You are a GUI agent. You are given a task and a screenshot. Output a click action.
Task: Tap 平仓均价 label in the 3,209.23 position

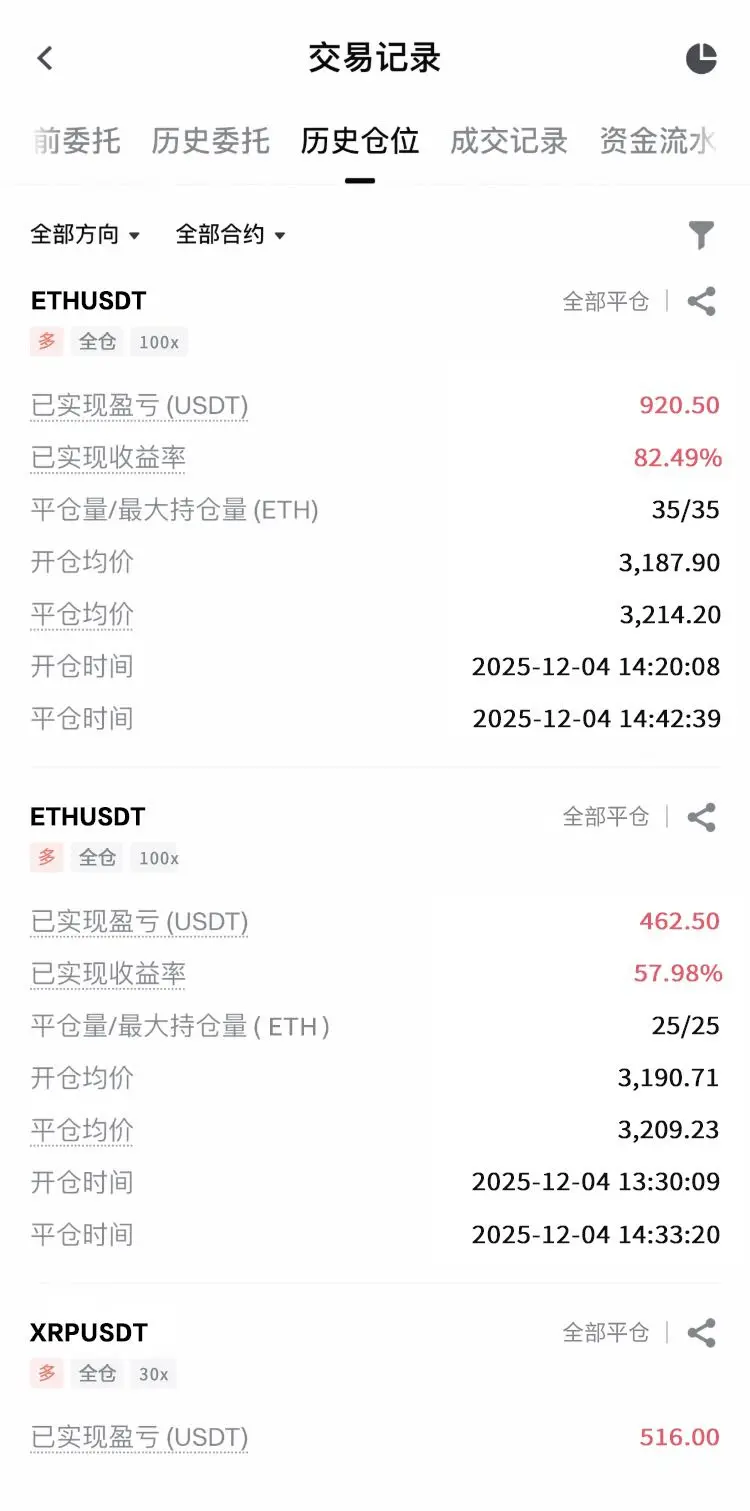point(82,1130)
